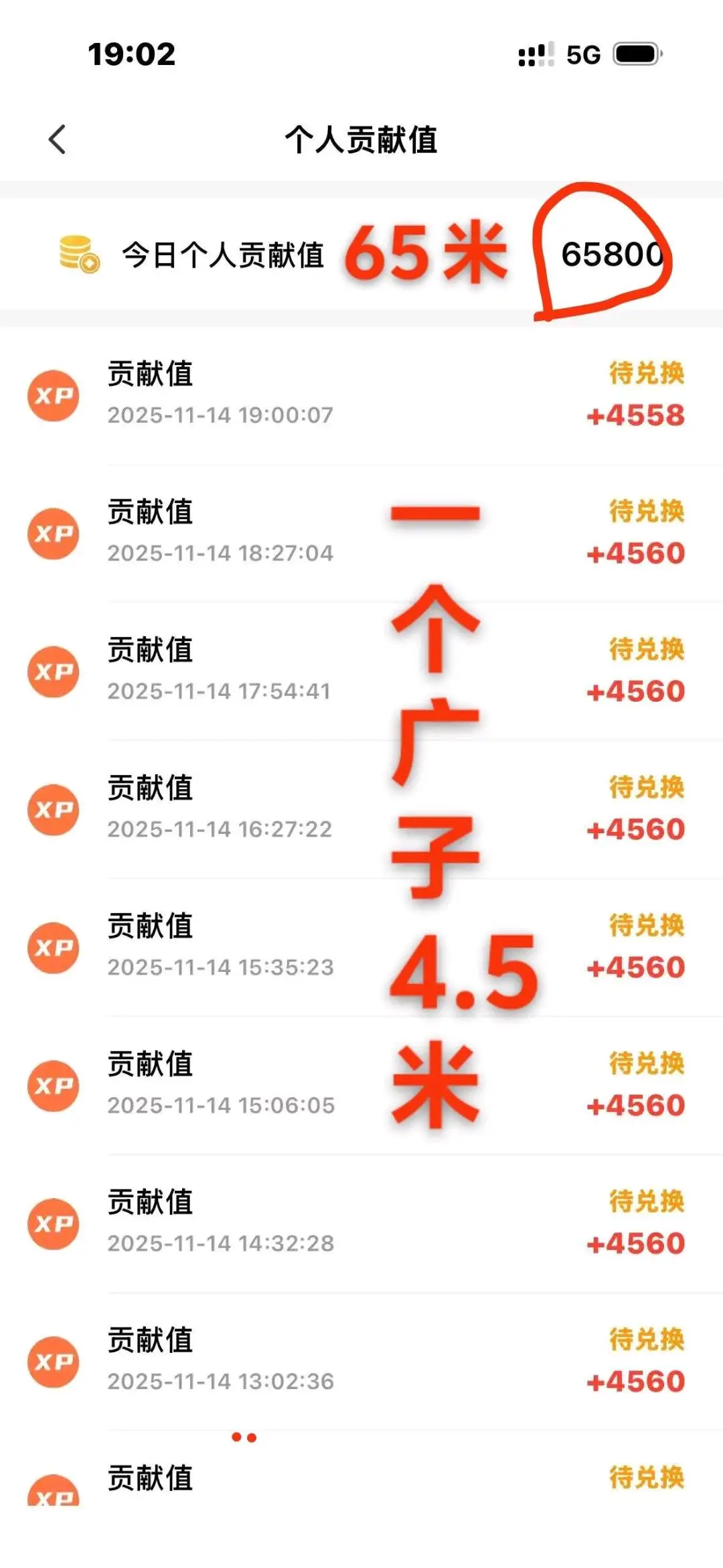Tap the back chevron to leave 个人贡献值
The width and height of the screenshot is (723, 1568).
pyautogui.click(x=57, y=139)
